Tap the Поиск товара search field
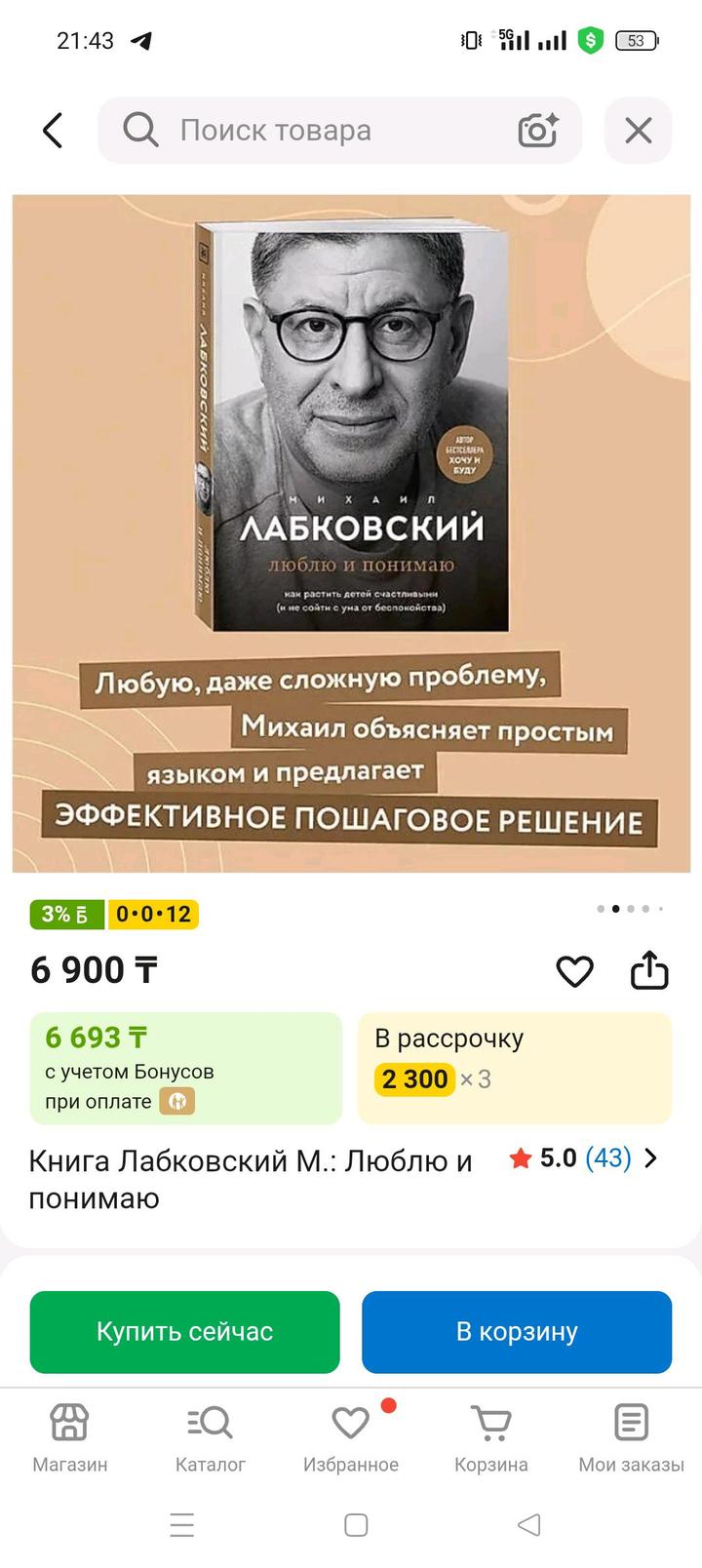This screenshot has width=702, height=1568. pyautogui.click(x=322, y=130)
